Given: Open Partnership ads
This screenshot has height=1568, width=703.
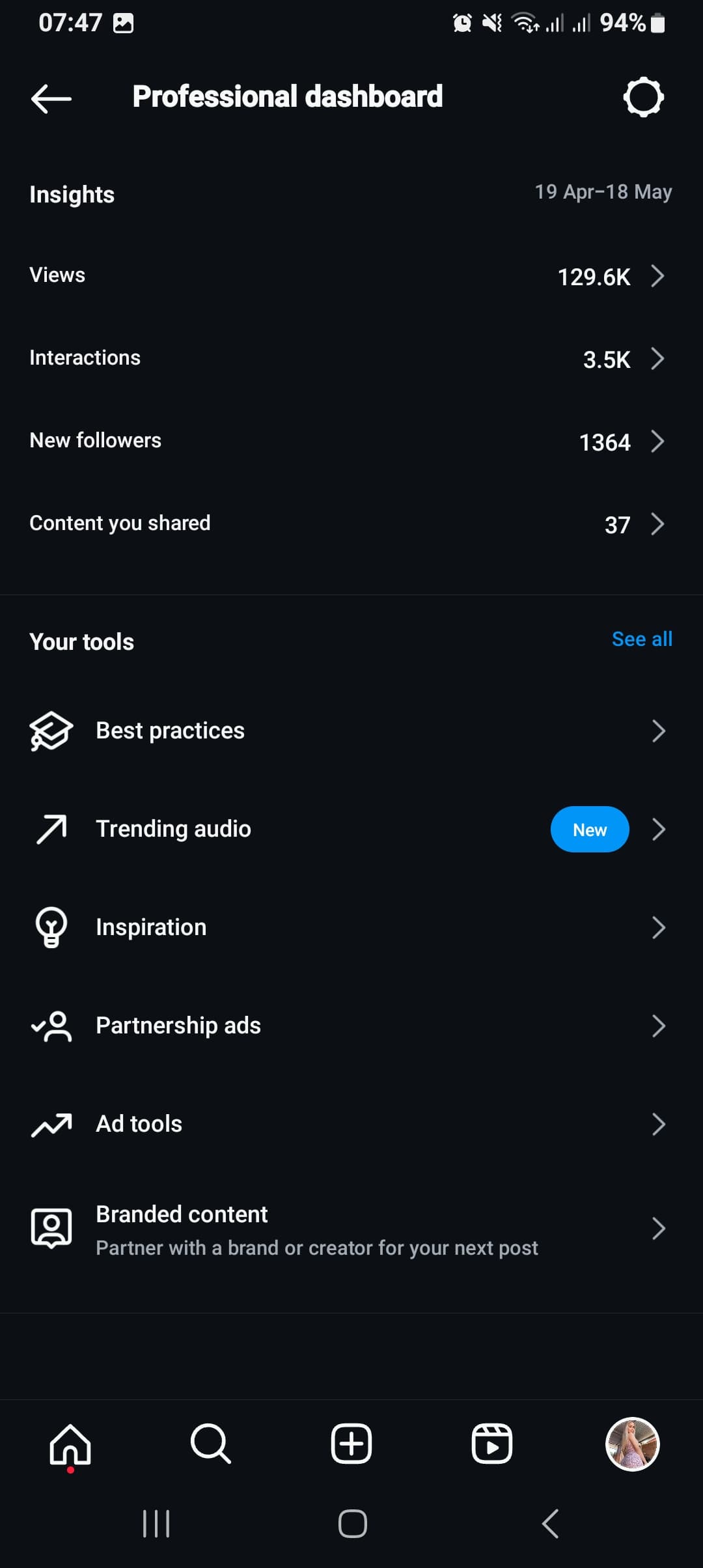Looking at the screenshot, I should (351, 1026).
